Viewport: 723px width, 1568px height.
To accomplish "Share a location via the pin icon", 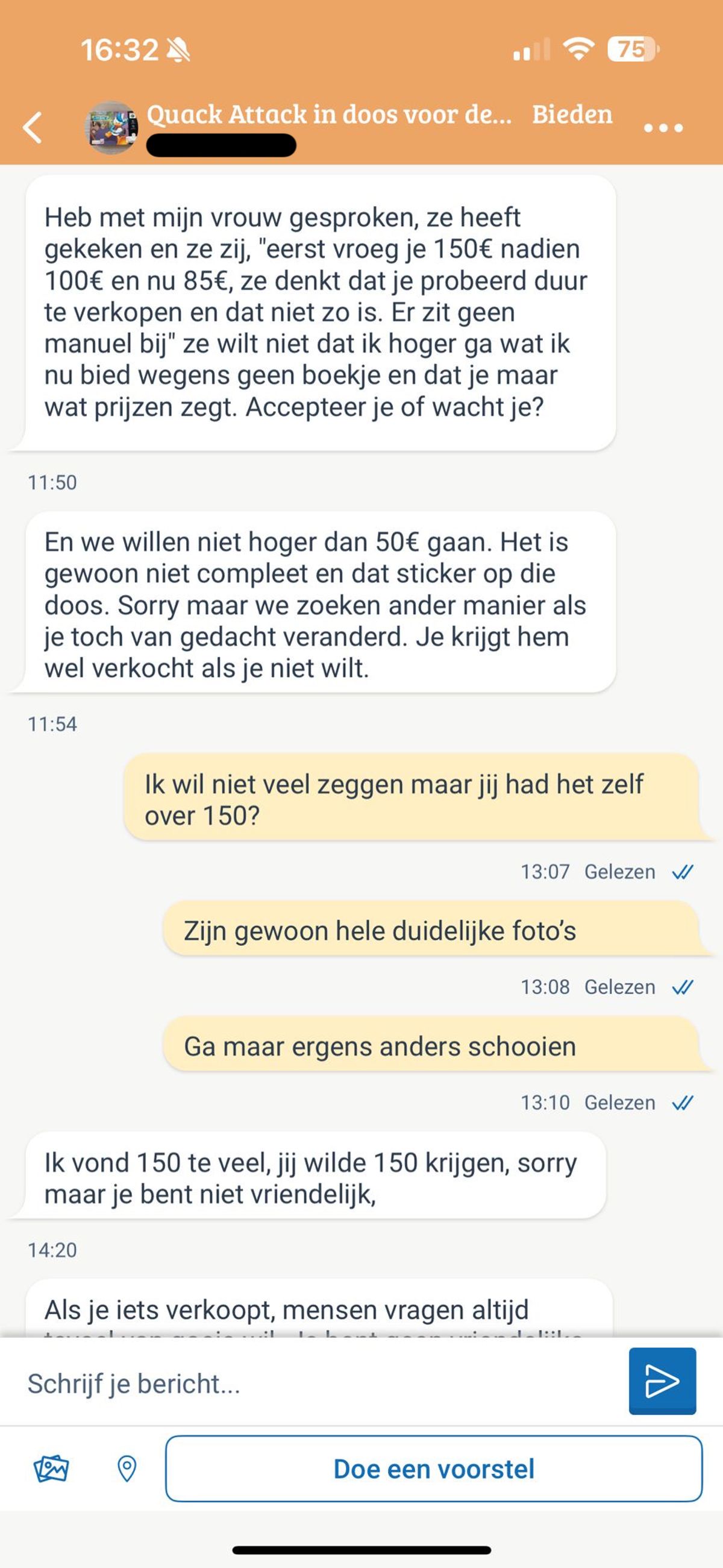I will click(127, 1469).
